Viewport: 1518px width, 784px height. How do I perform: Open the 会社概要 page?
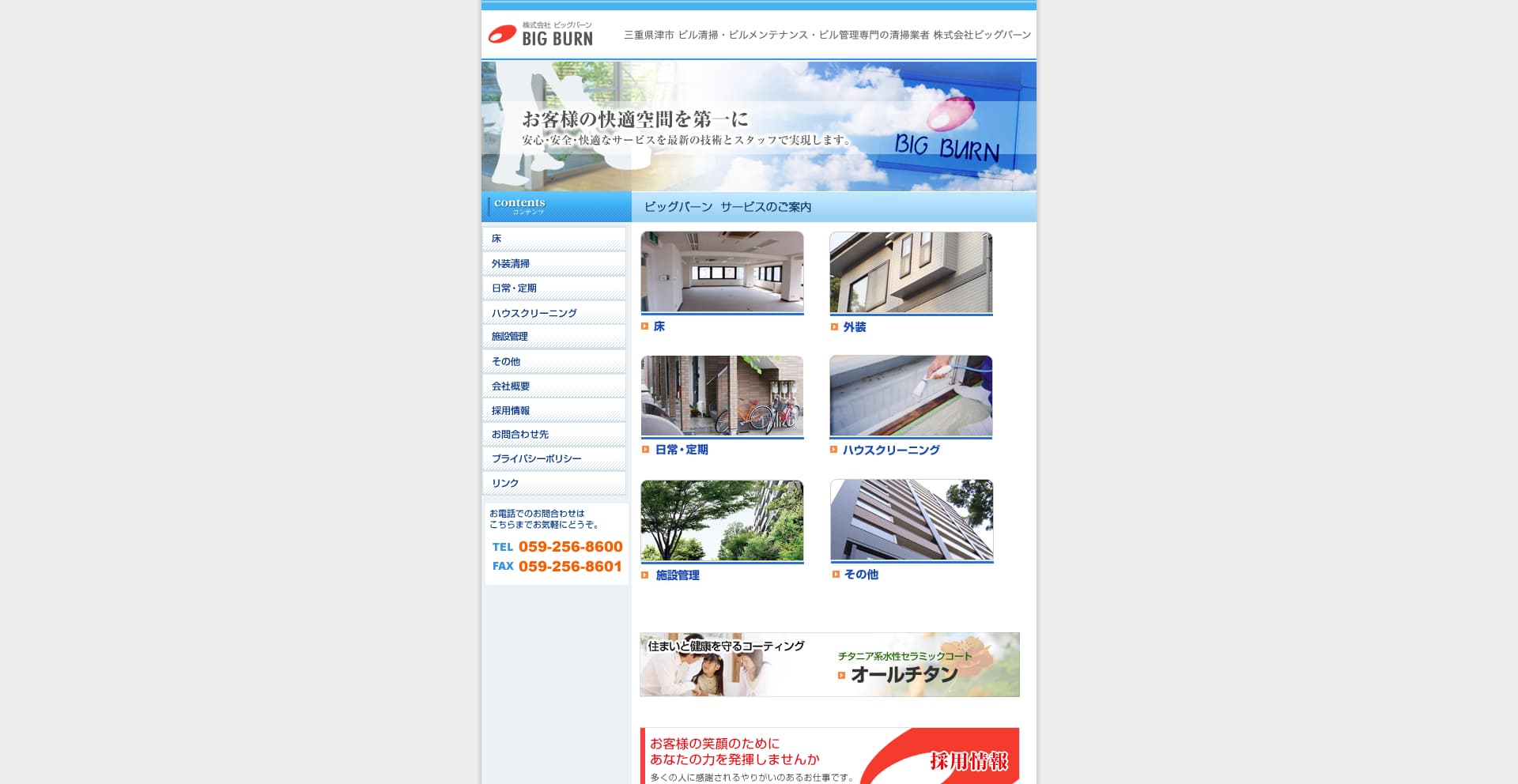(x=553, y=386)
